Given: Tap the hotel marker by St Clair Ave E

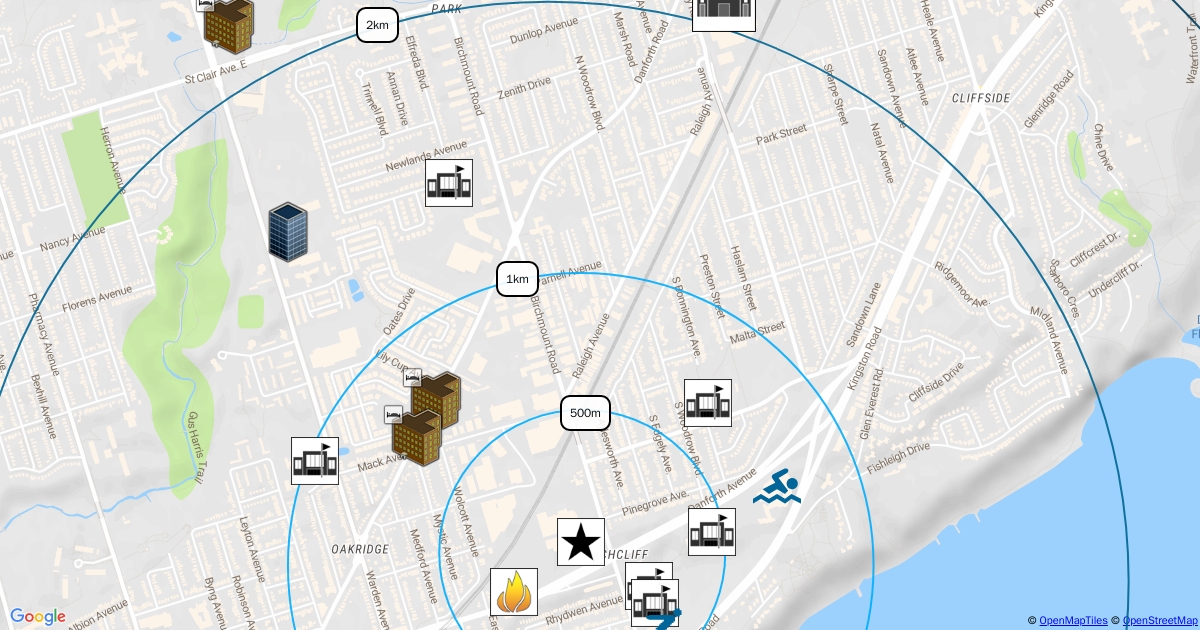Looking at the screenshot, I should coord(228,22).
